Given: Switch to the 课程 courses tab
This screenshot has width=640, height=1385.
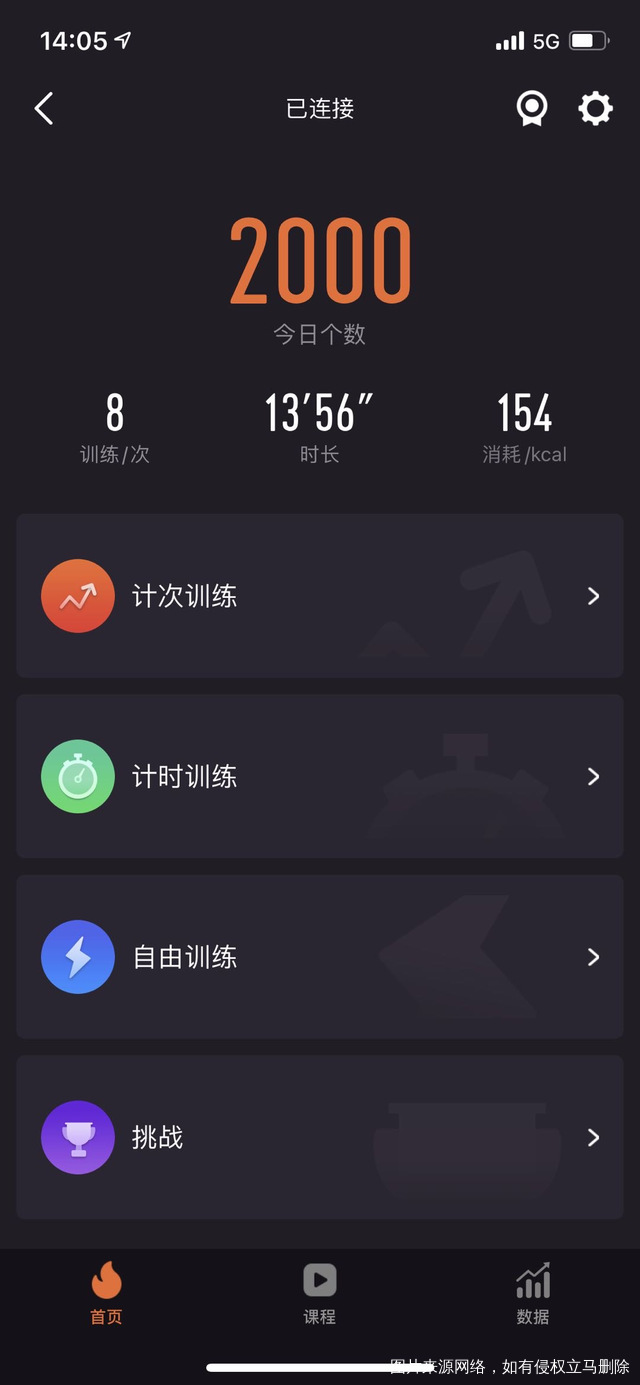Looking at the screenshot, I should [x=320, y=1293].
